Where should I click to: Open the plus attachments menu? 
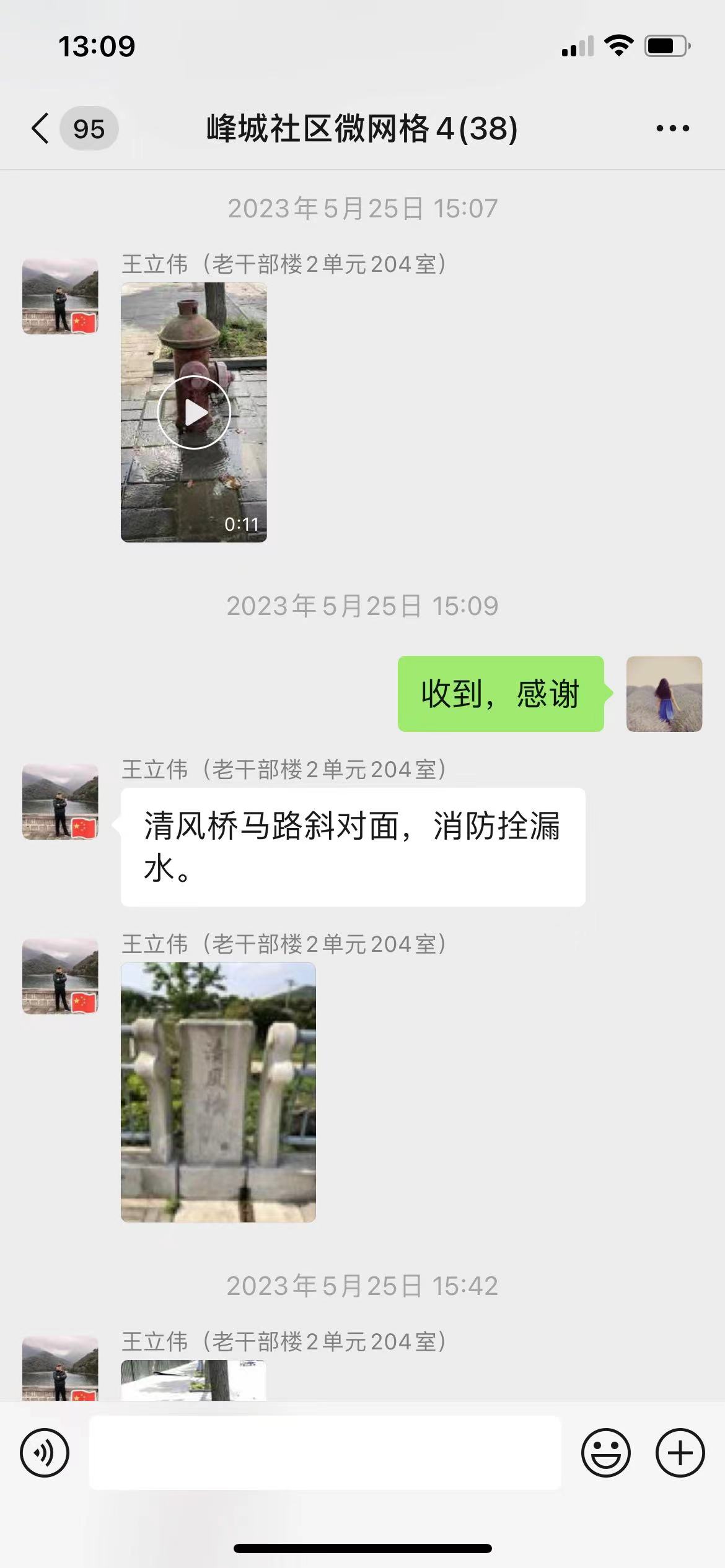point(680,1453)
